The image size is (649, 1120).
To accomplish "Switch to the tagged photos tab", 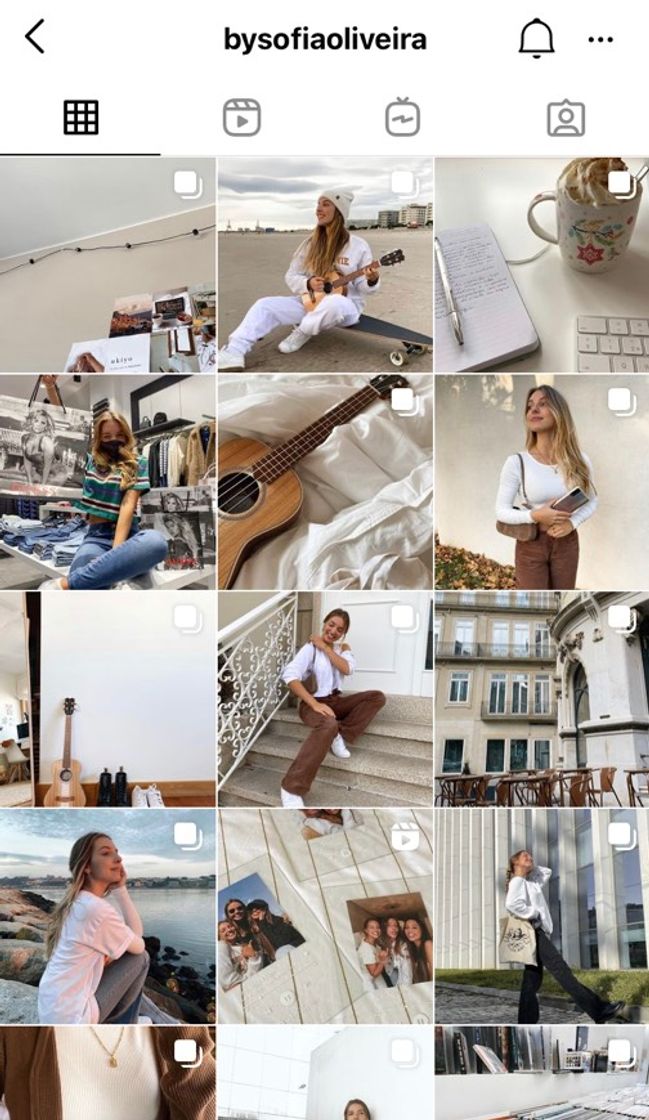I will click(x=566, y=118).
